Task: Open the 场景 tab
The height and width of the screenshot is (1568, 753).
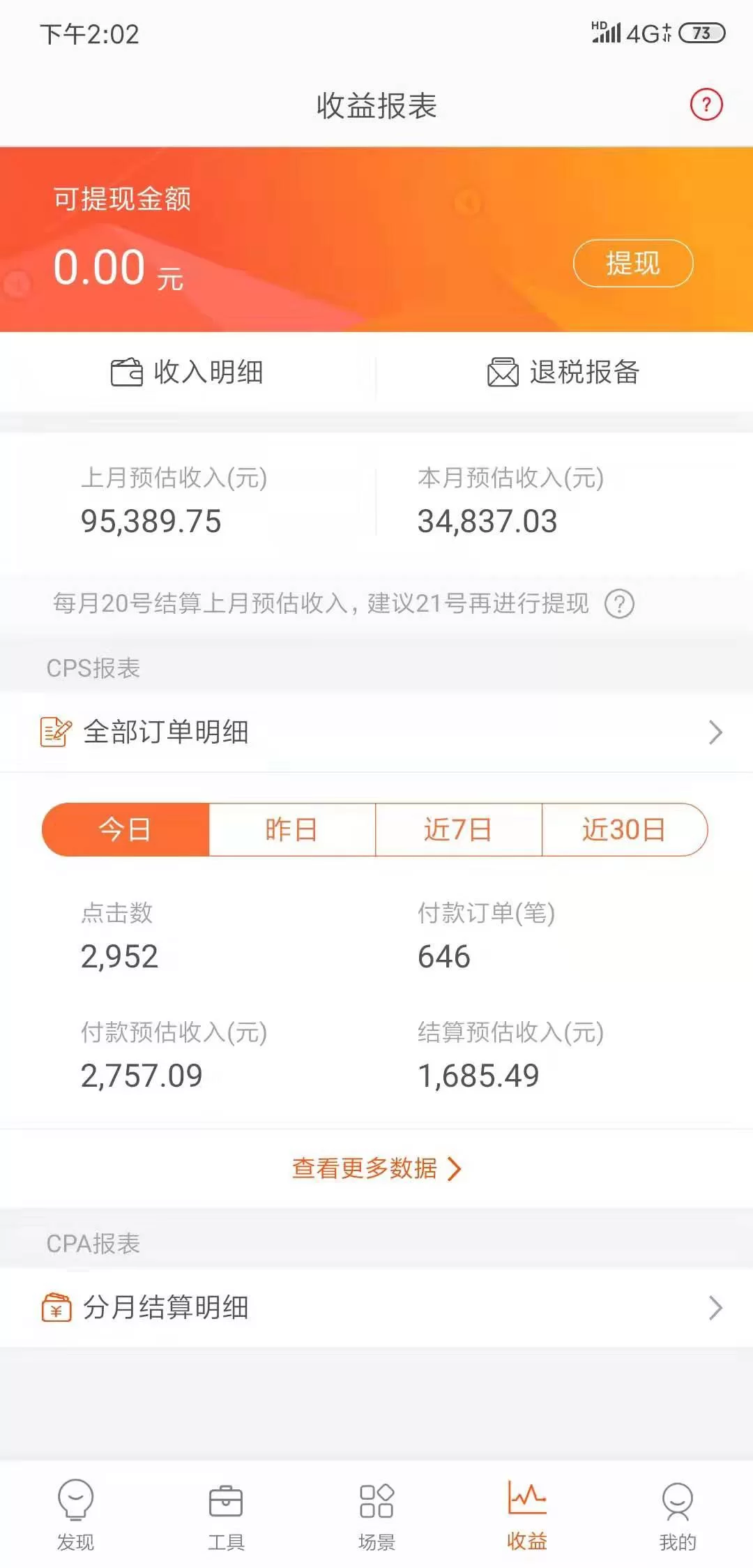Action: (x=376, y=1512)
